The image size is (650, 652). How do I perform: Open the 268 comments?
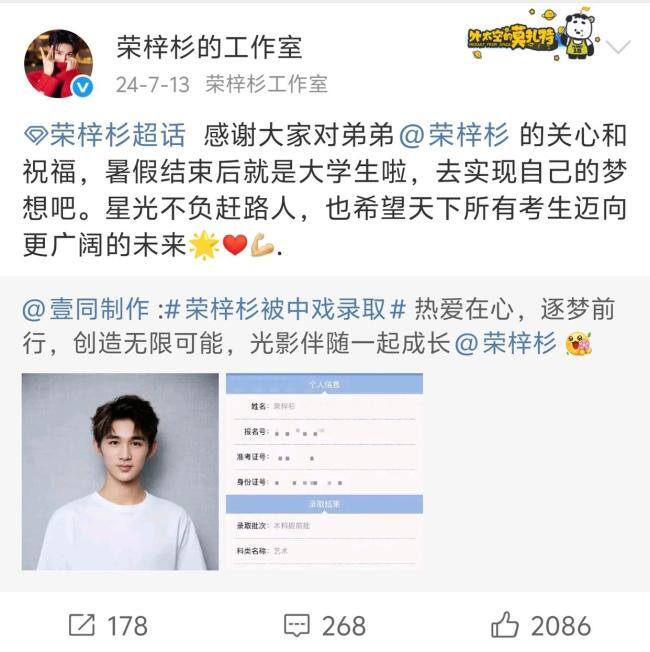[x=324, y=626]
